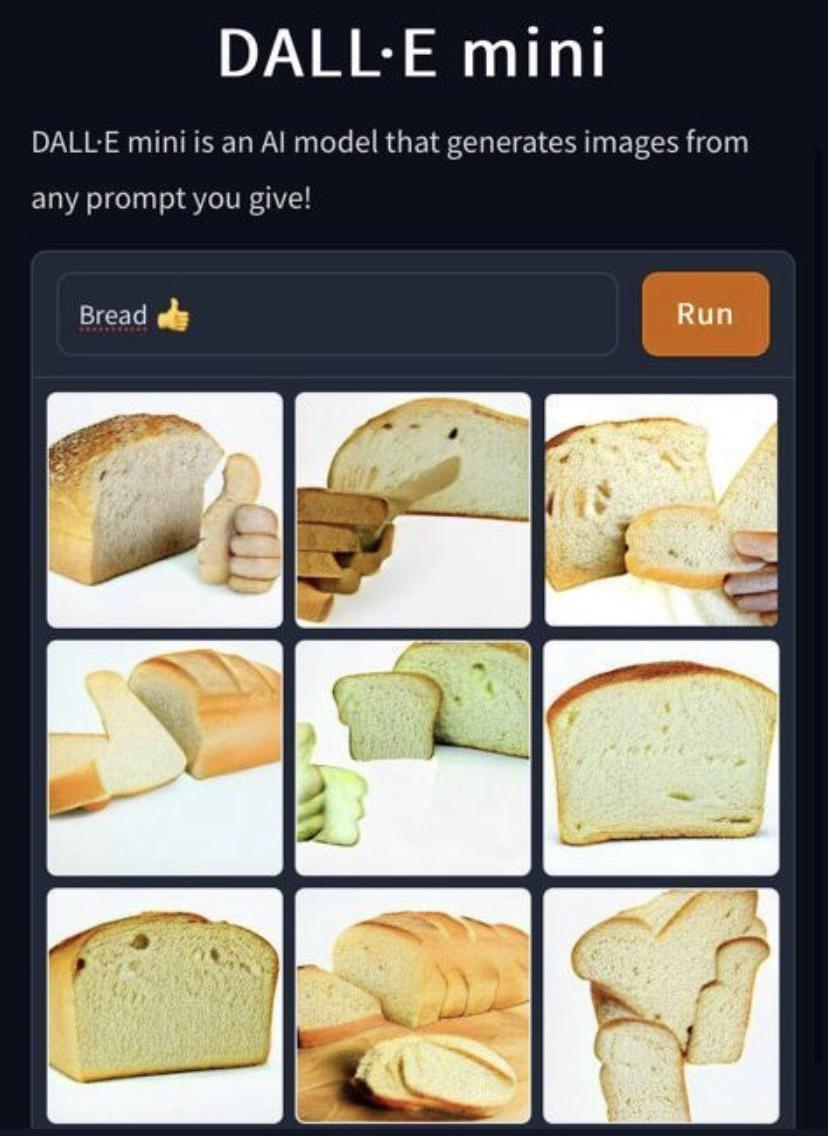Image resolution: width=828 pixels, height=1136 pixels.
Task: Select the description text about generating images
Action: (x=390, y=168)
